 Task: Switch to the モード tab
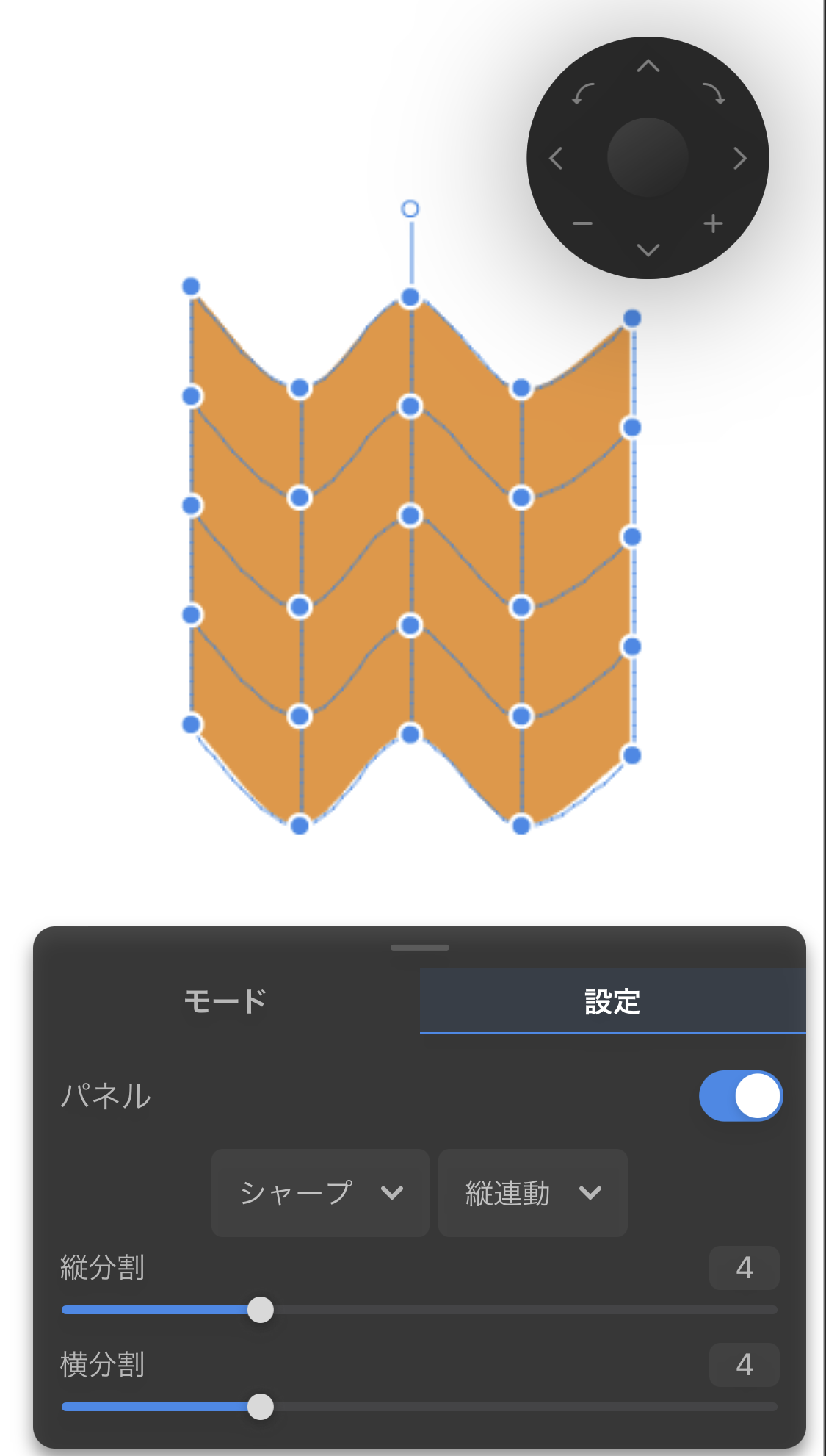pos(225,1001)
